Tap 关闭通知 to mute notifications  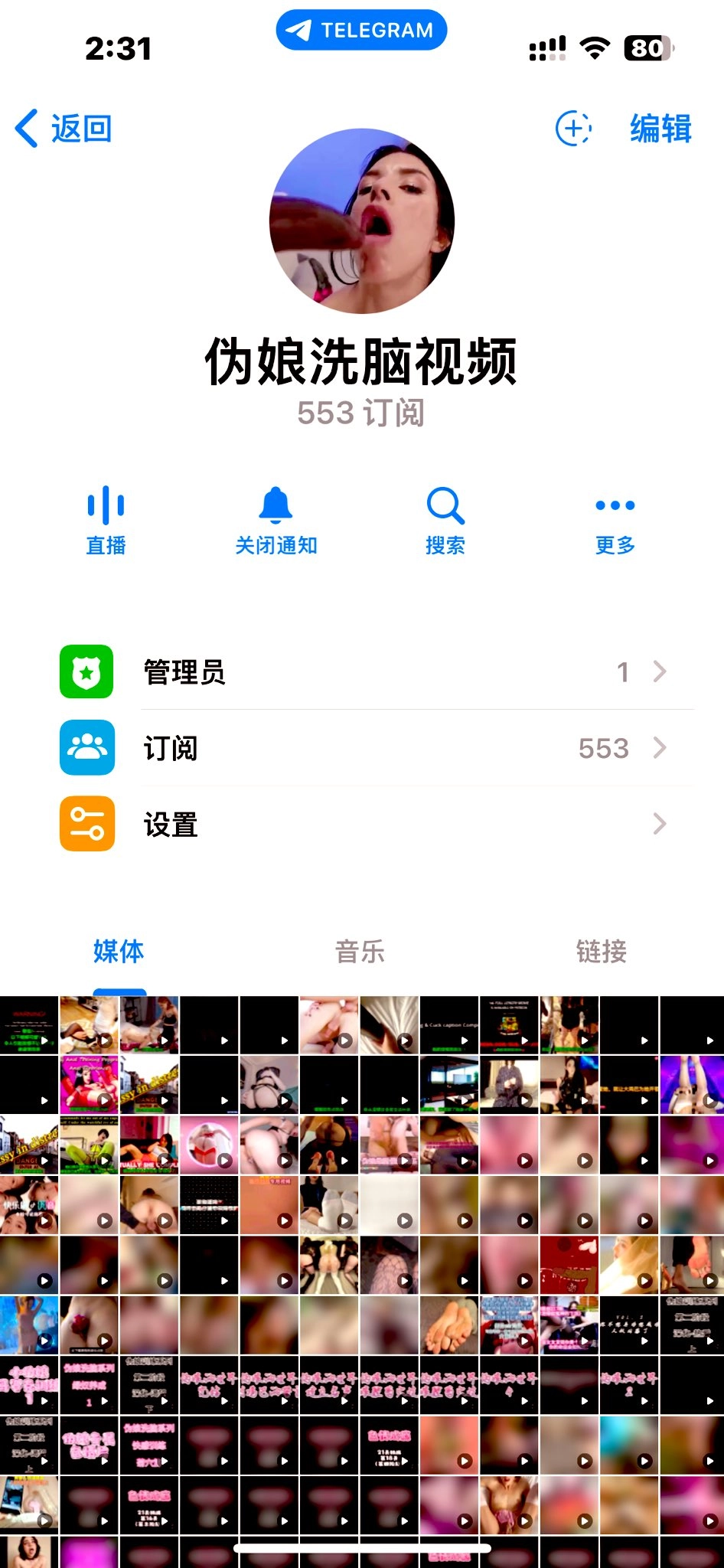coord(276,520)
